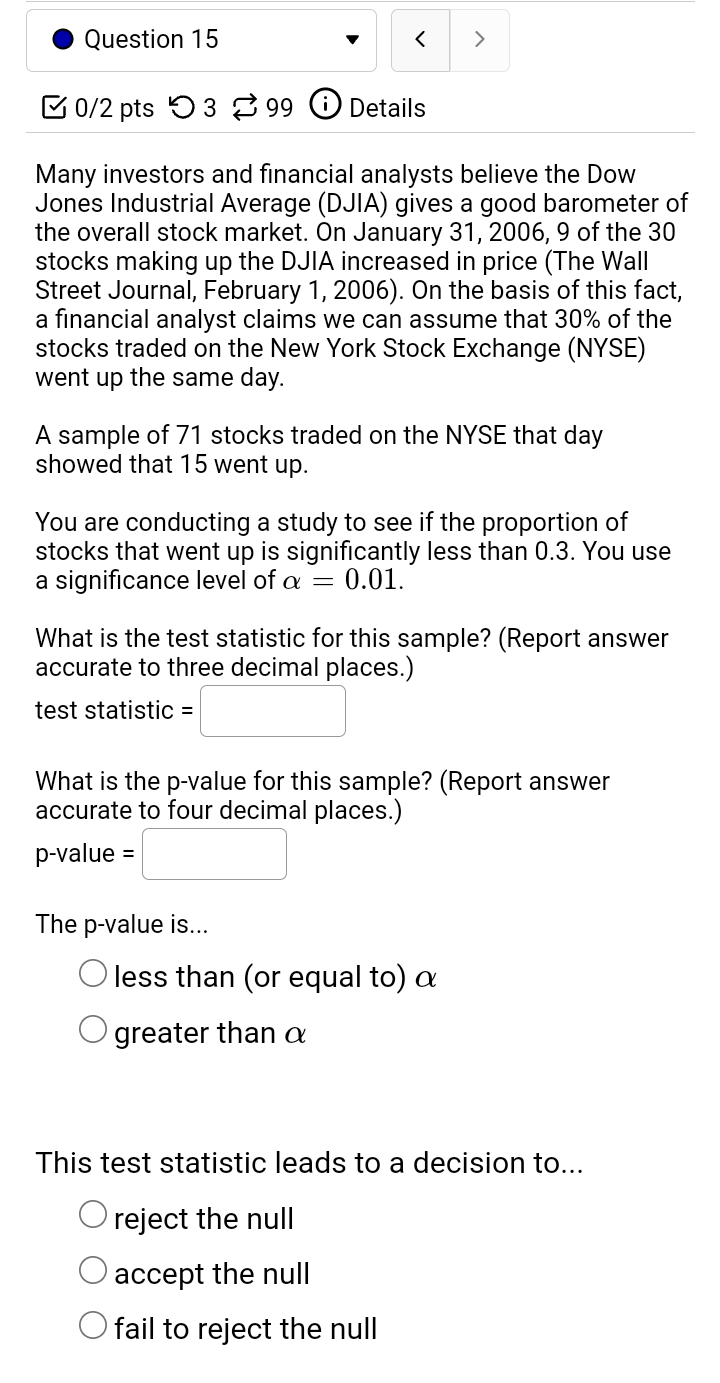Click the info circle icon beside Details
Viewport: 720px width, 1383px height.
point(325,107)
